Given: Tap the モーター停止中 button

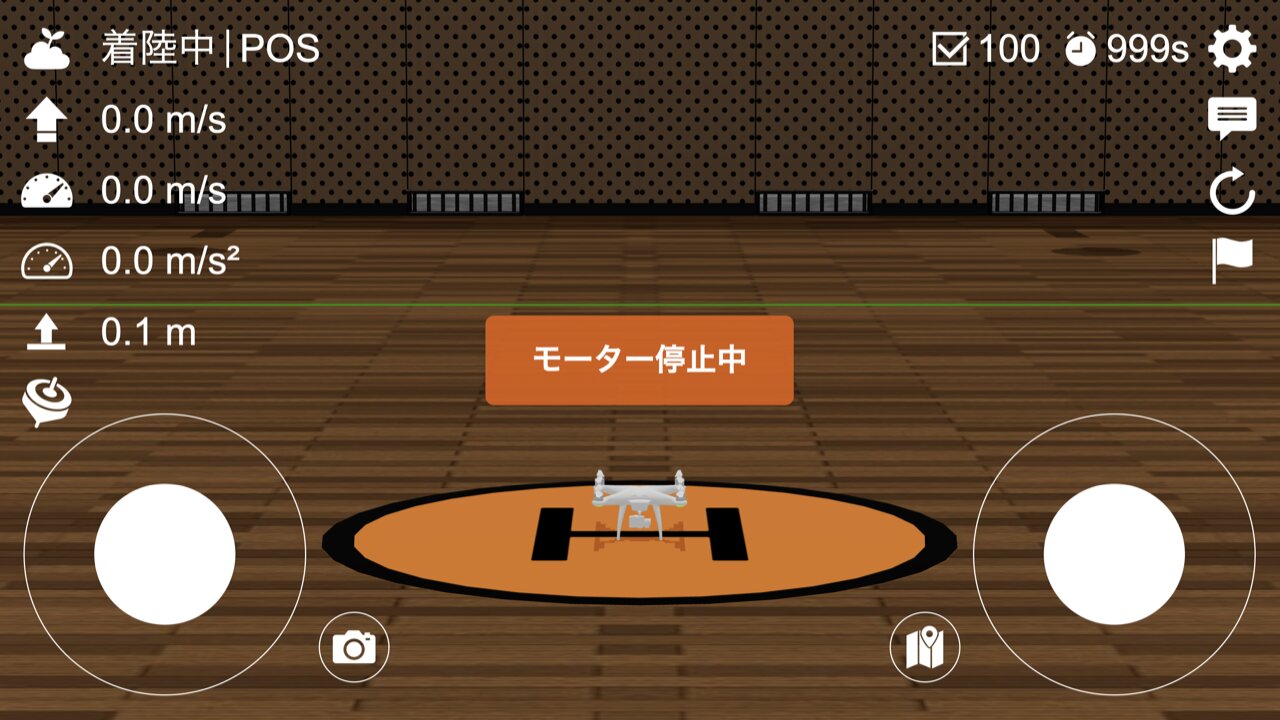Looking at the screenshot, I should point(639,360).
